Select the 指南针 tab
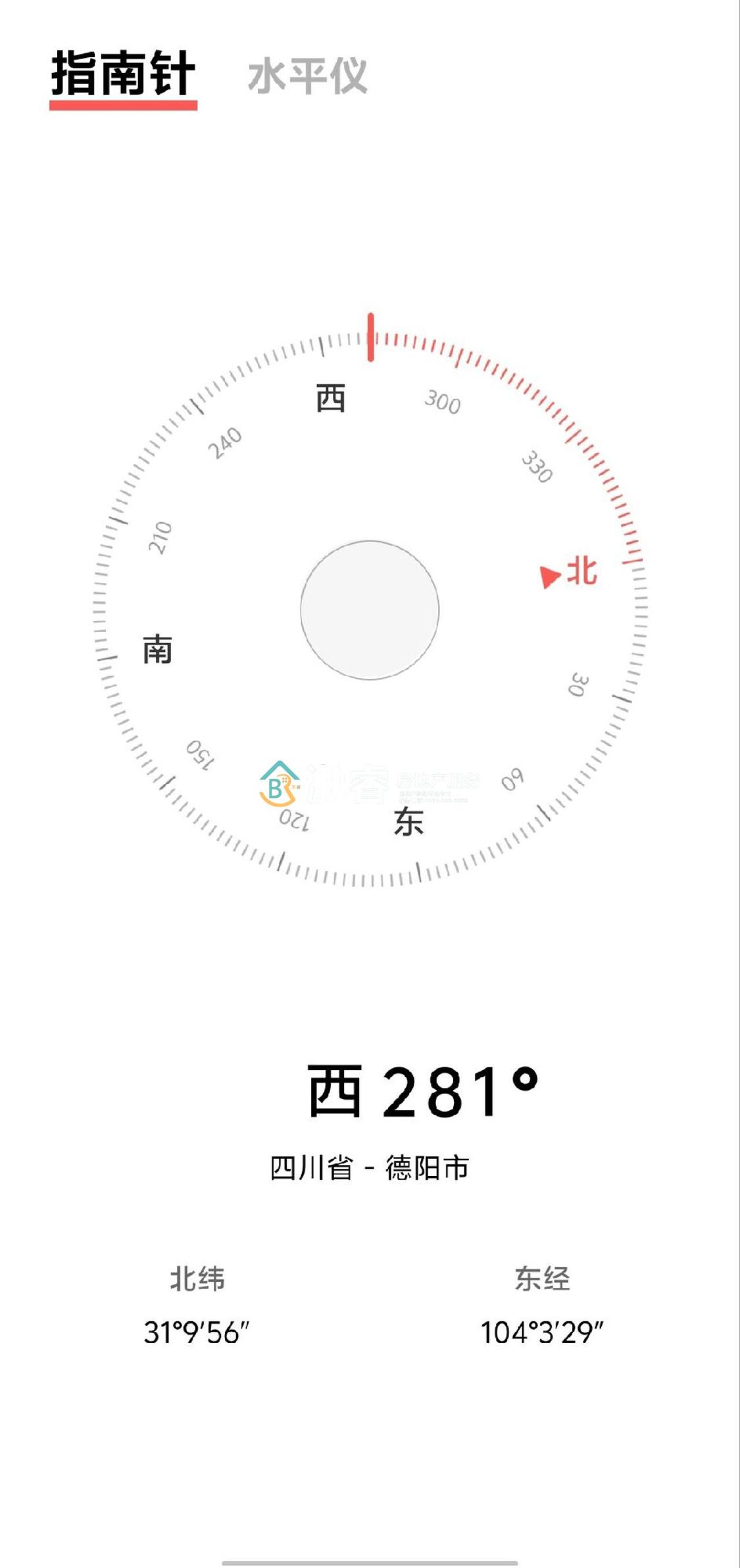Viewport: 740px width, 1568px height. click(x=124, y=74)
